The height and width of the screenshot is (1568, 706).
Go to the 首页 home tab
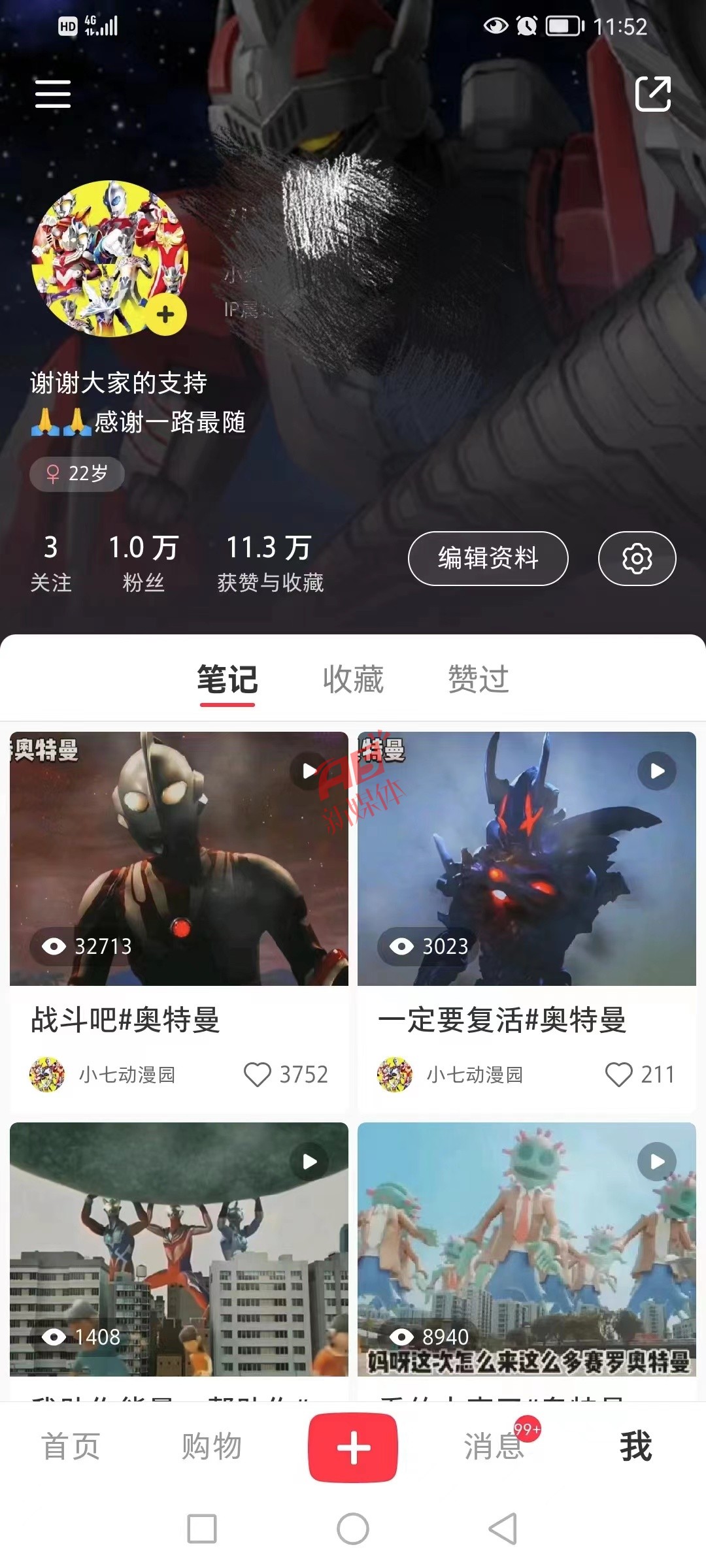coord(71,1446)
